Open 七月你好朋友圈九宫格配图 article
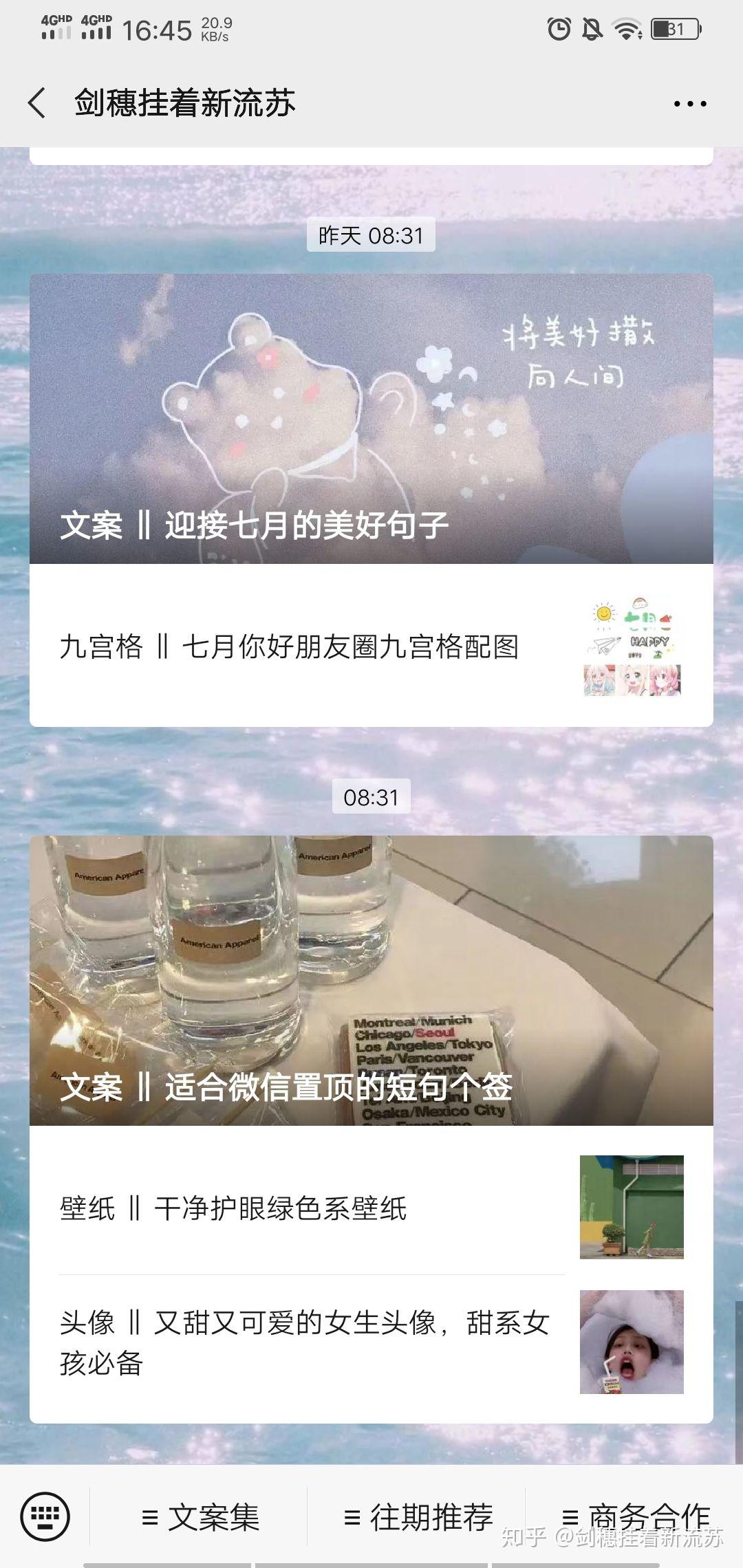The width and height of the screenshot is (743, 1568). tap(371, 646)
